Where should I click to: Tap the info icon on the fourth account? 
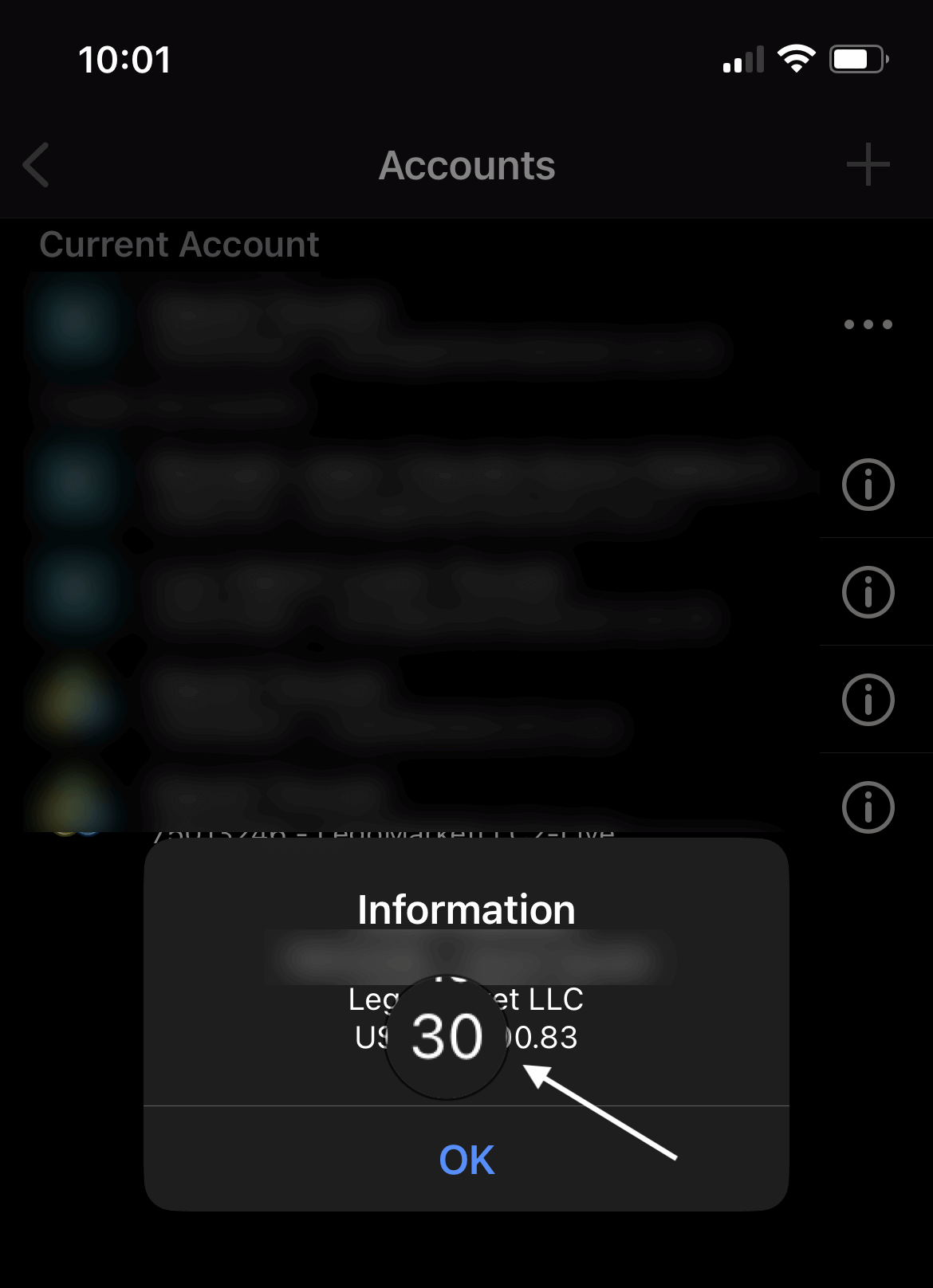[x=866, y=700]
